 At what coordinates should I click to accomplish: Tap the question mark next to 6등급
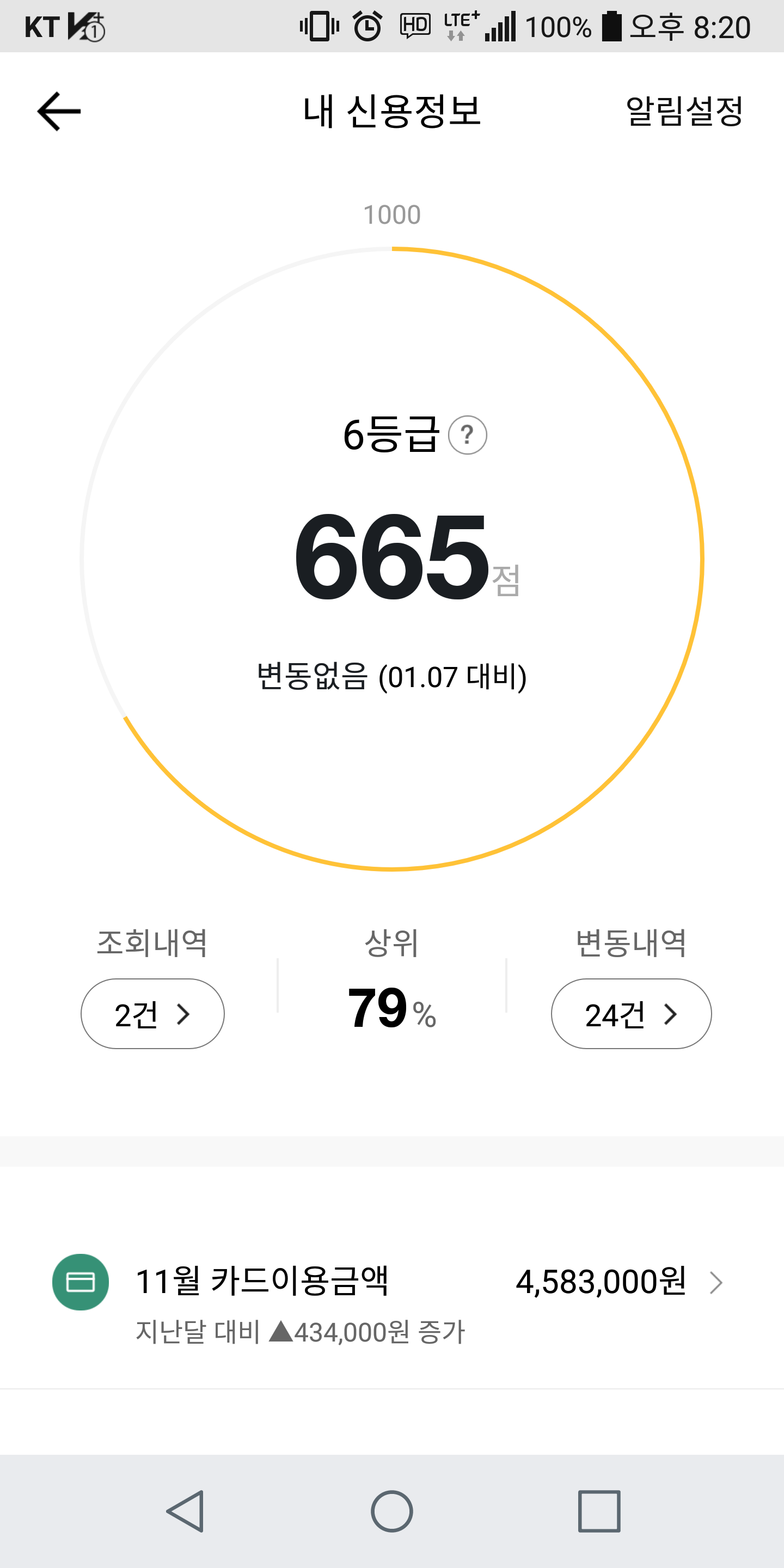coord(467,435)
